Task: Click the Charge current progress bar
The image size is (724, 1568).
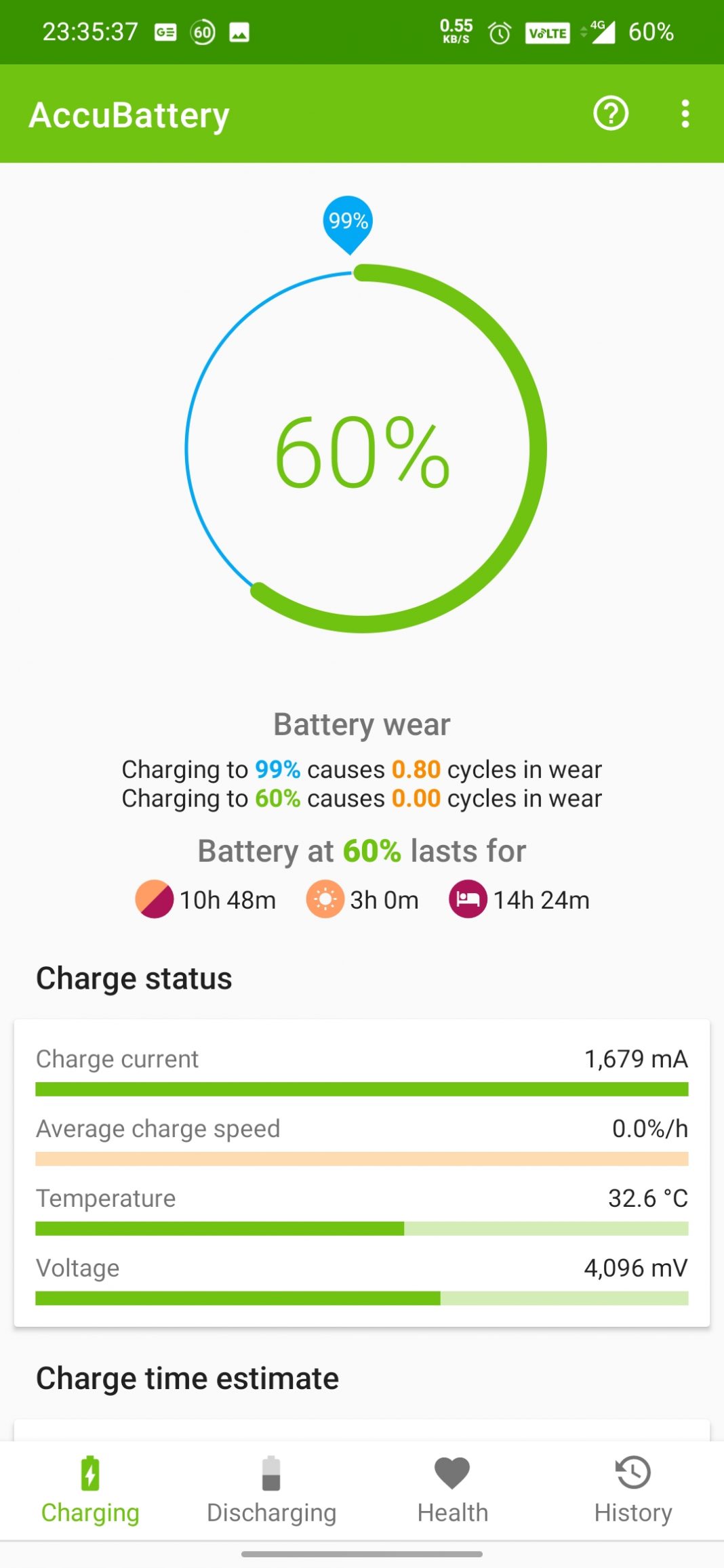Action: click(x=362, y=1088)
